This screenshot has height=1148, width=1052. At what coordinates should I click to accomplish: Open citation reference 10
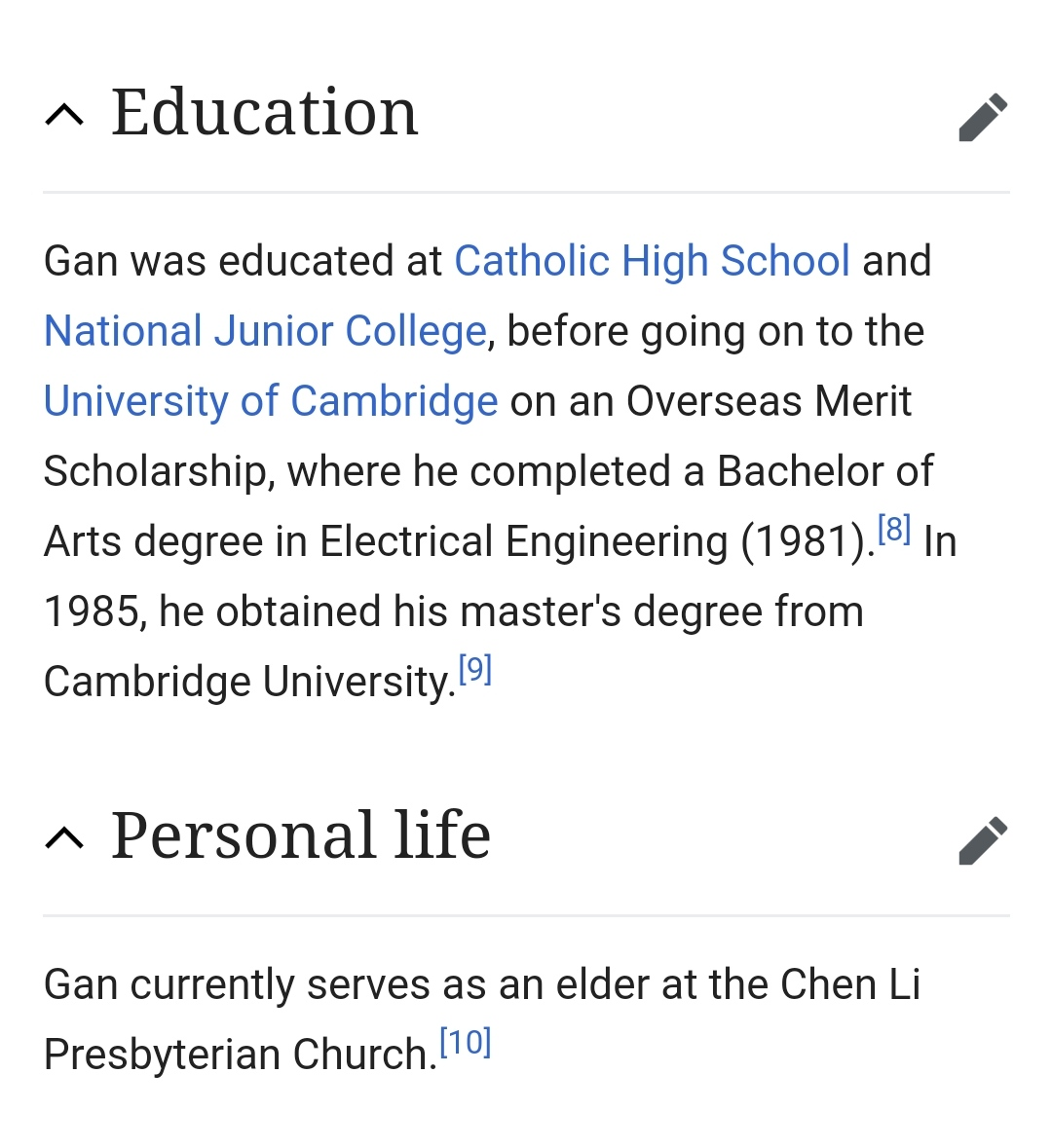[465, 1043]
